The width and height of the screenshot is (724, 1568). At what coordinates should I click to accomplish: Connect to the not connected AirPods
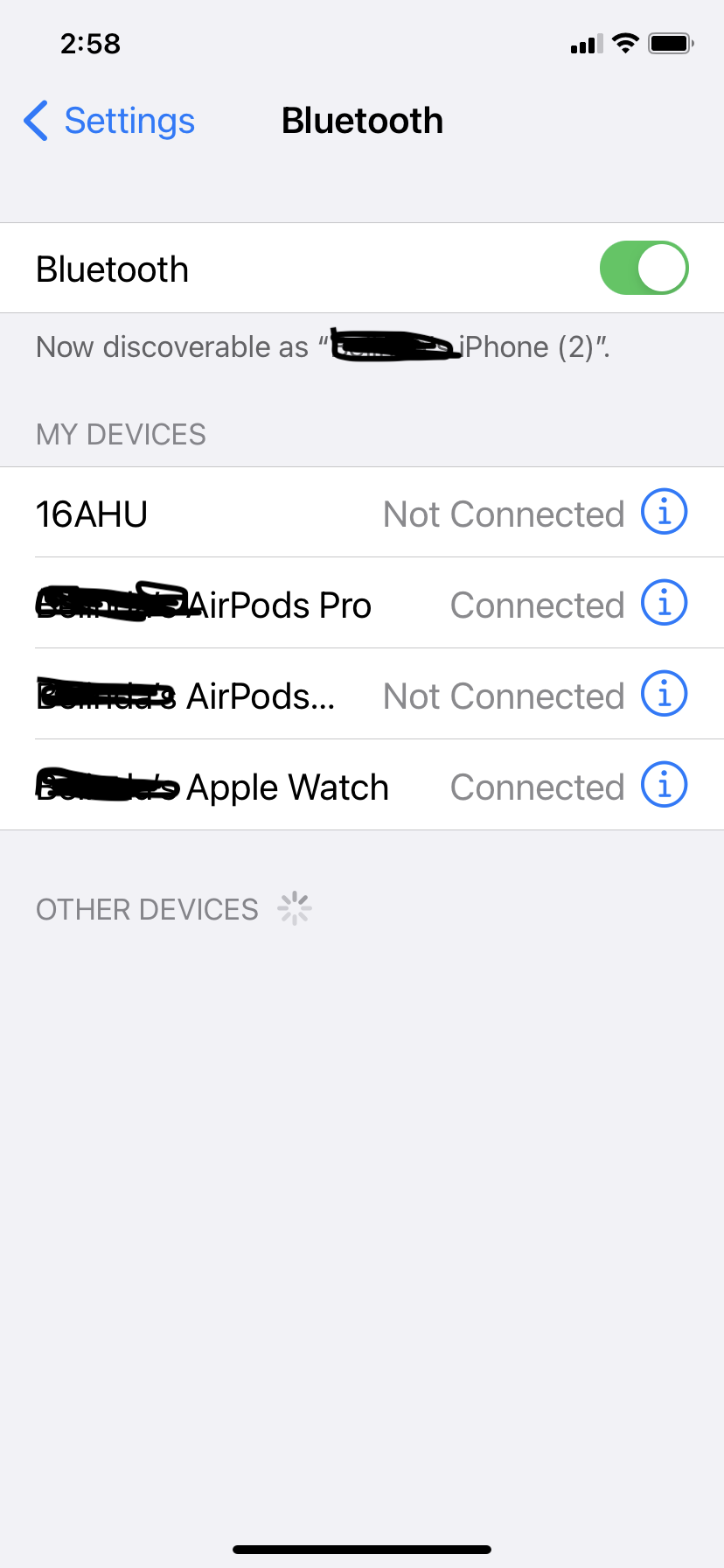coord(262,696)
